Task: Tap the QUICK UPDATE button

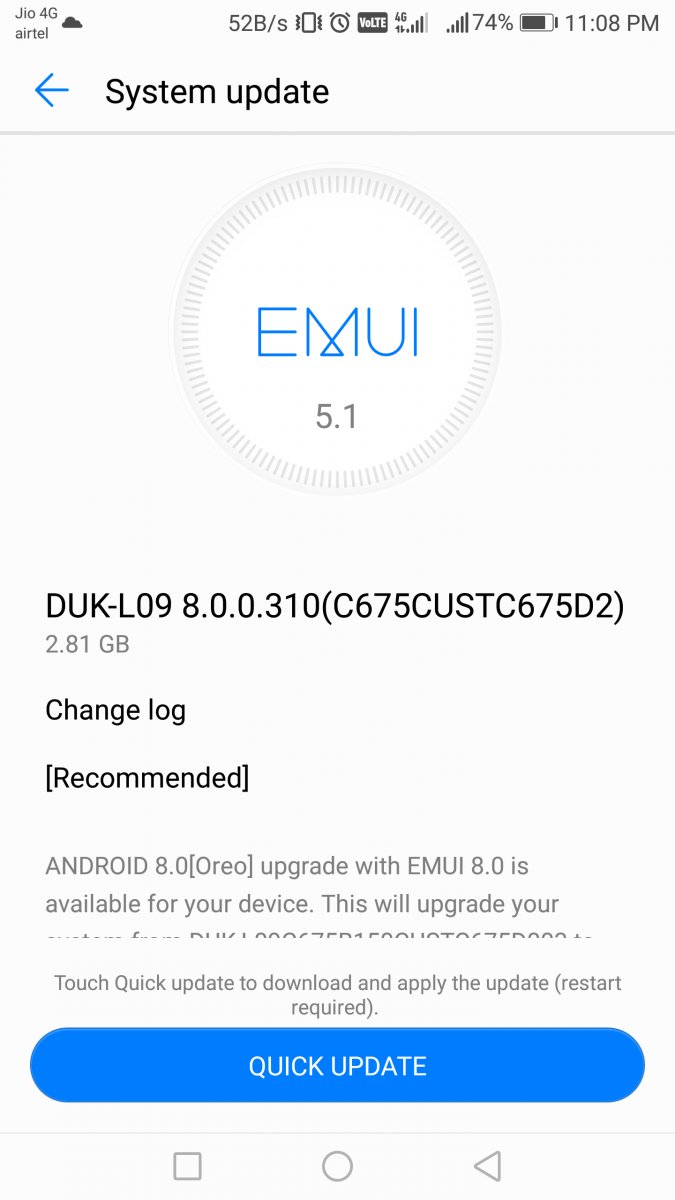Action: 337,1066
